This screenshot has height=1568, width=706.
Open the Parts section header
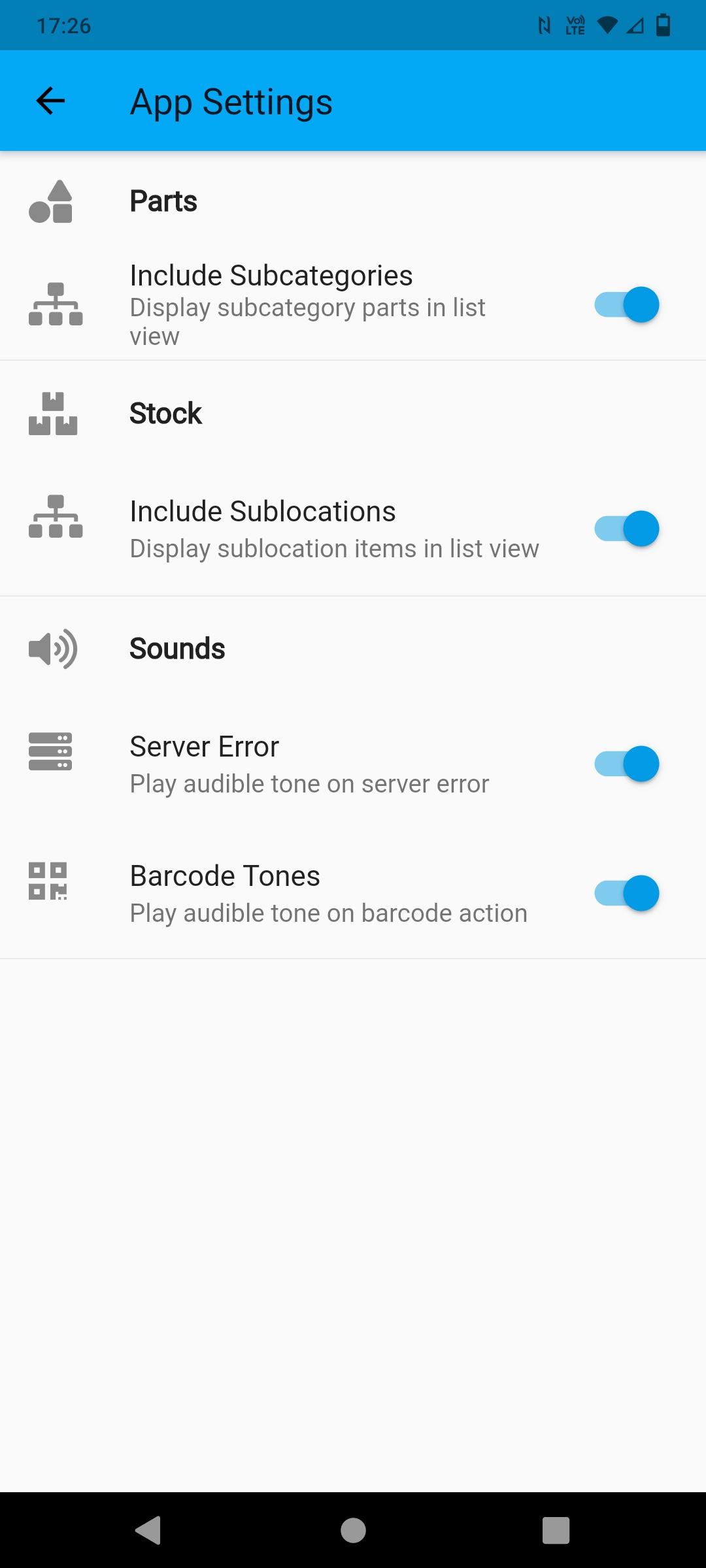[x=163, y=201]
